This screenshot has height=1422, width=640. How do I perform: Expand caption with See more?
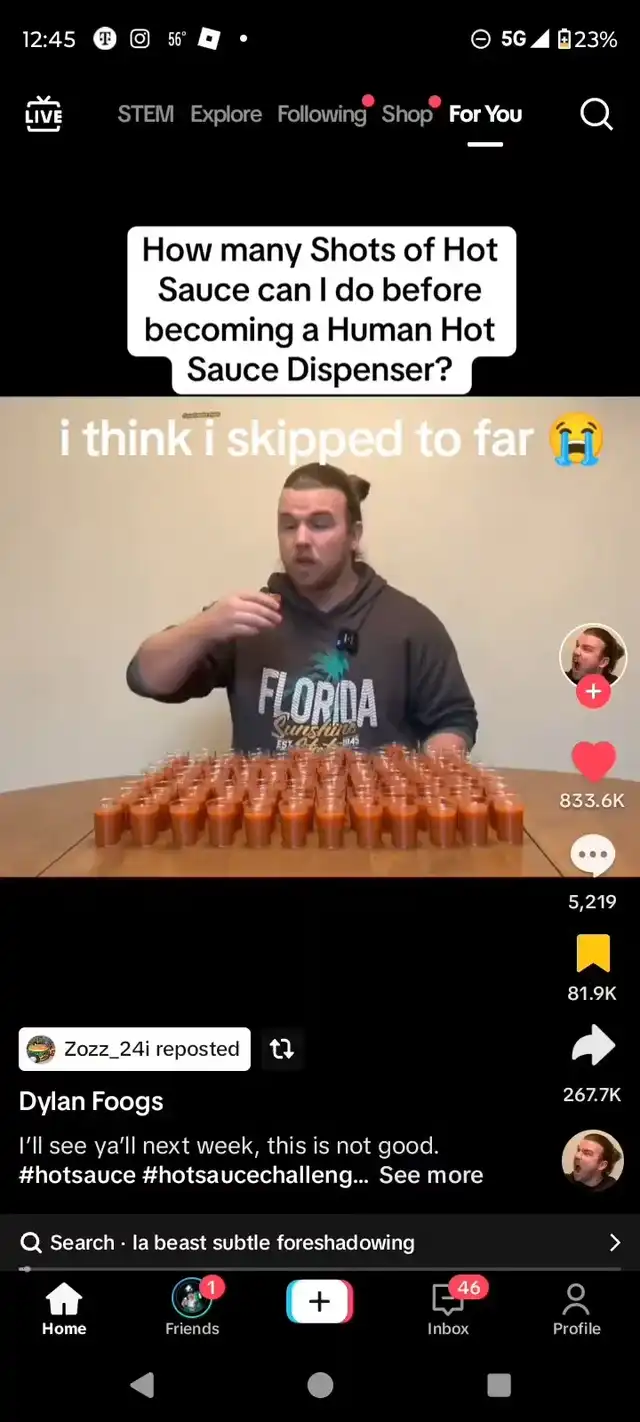click(431, 1175)
